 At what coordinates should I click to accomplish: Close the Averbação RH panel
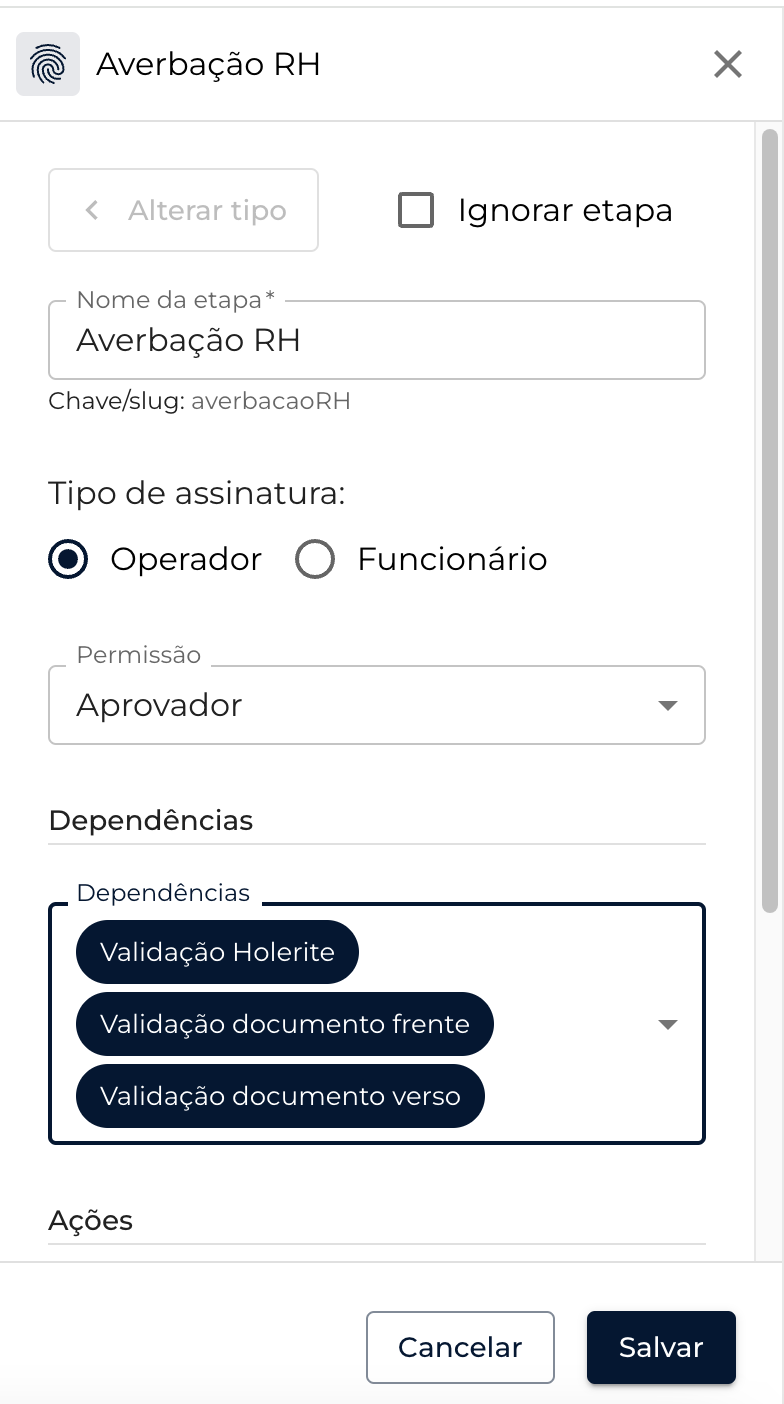727,65
